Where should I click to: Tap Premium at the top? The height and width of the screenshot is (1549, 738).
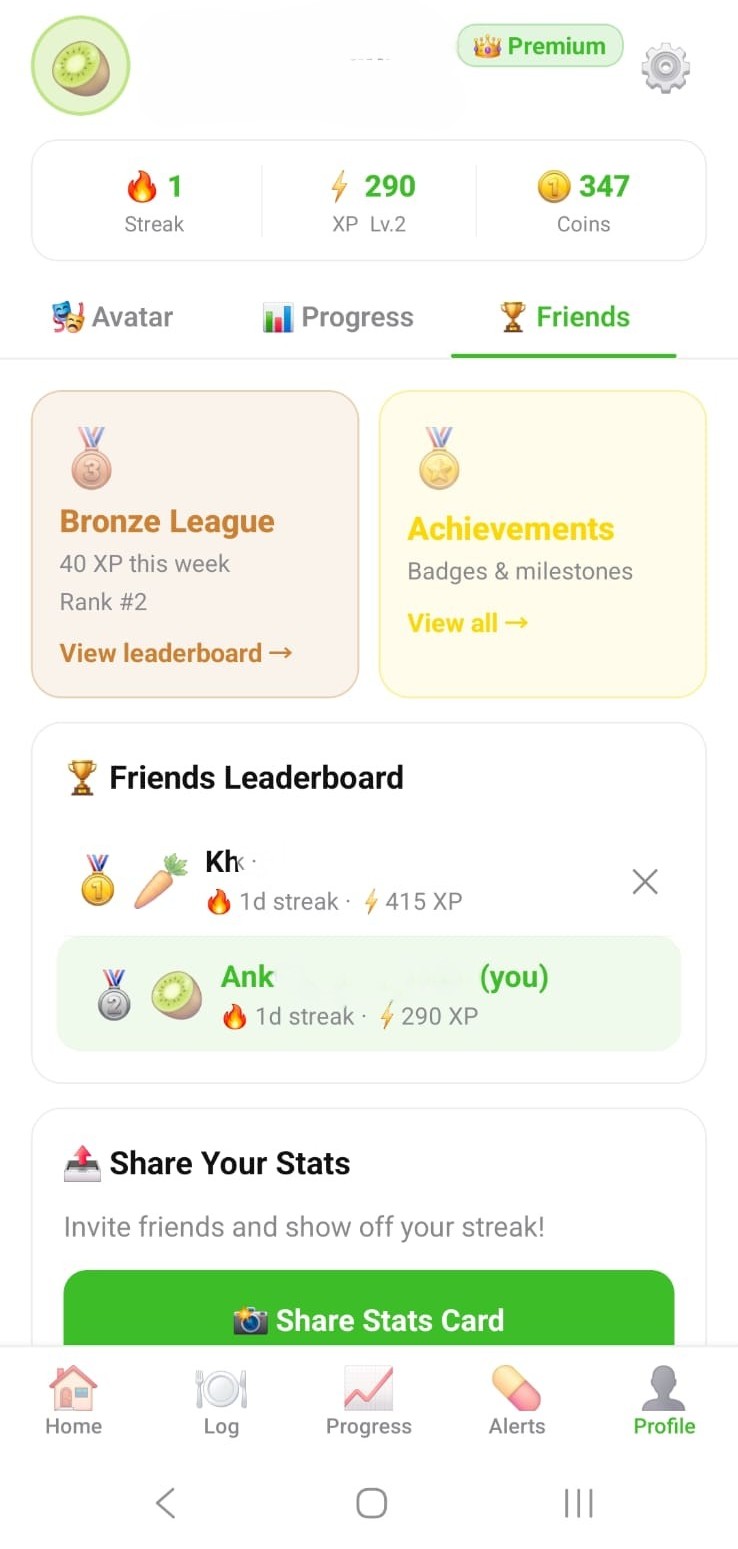[x=539, y=45]
